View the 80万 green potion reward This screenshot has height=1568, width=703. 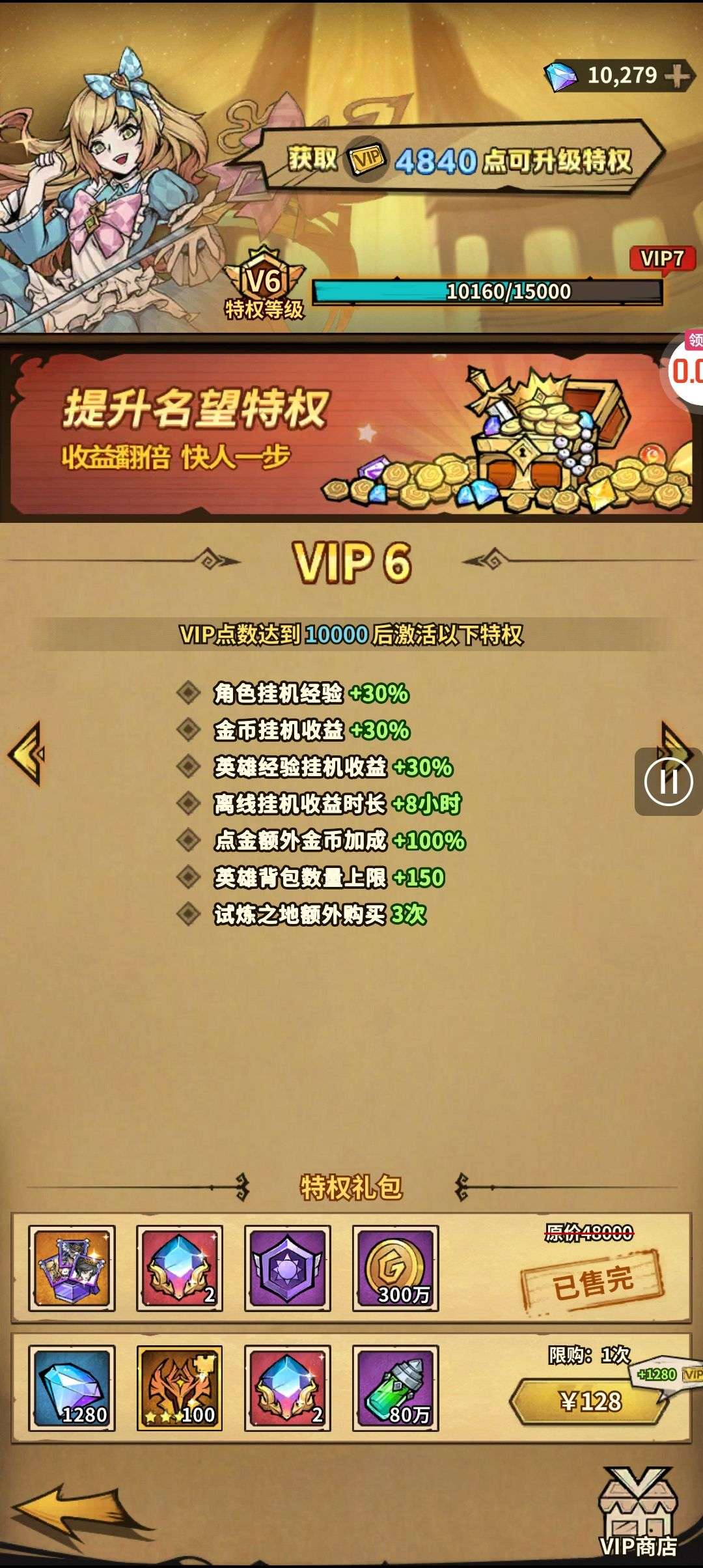click(x=395, y=1388)
